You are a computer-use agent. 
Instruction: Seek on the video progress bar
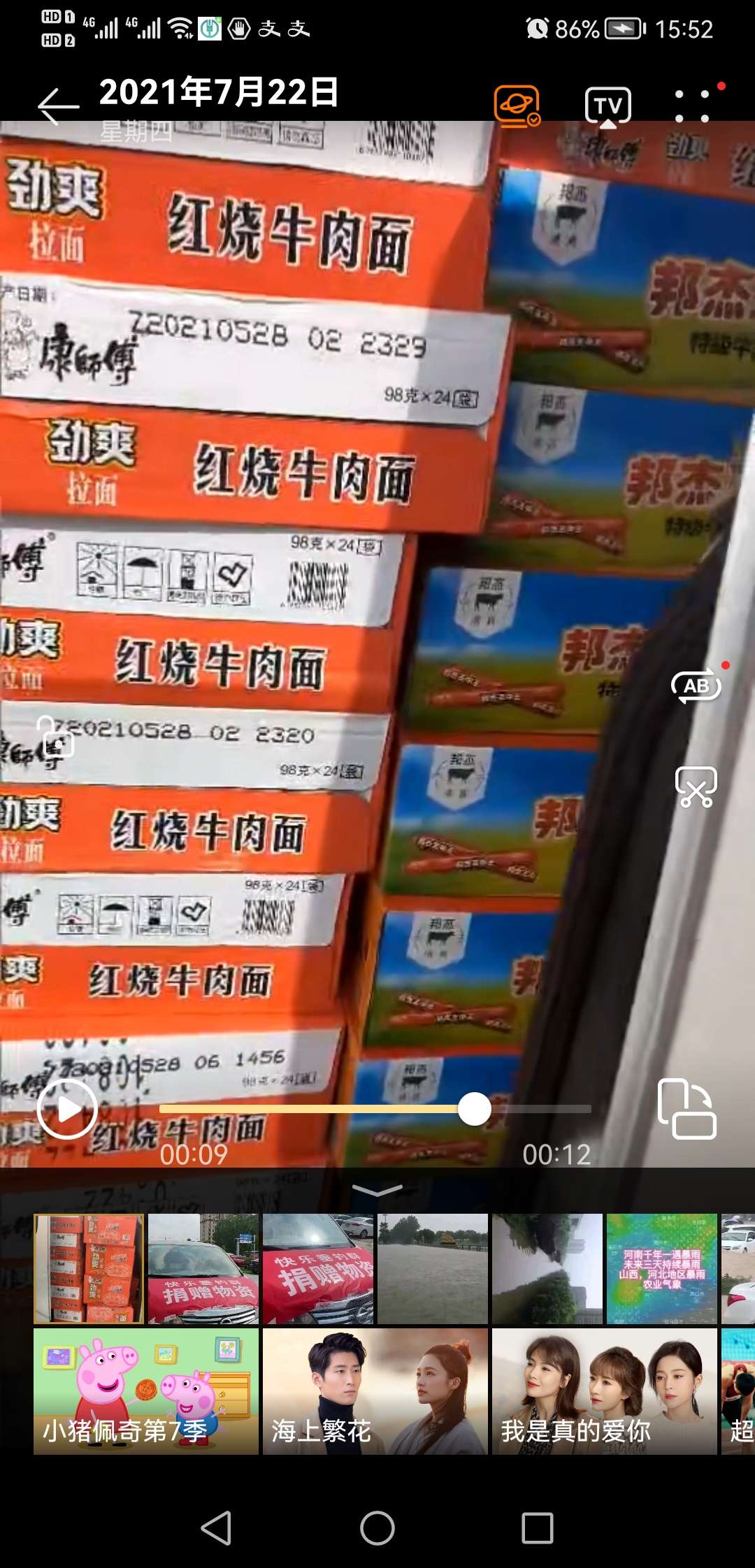tap(375, 1109)
